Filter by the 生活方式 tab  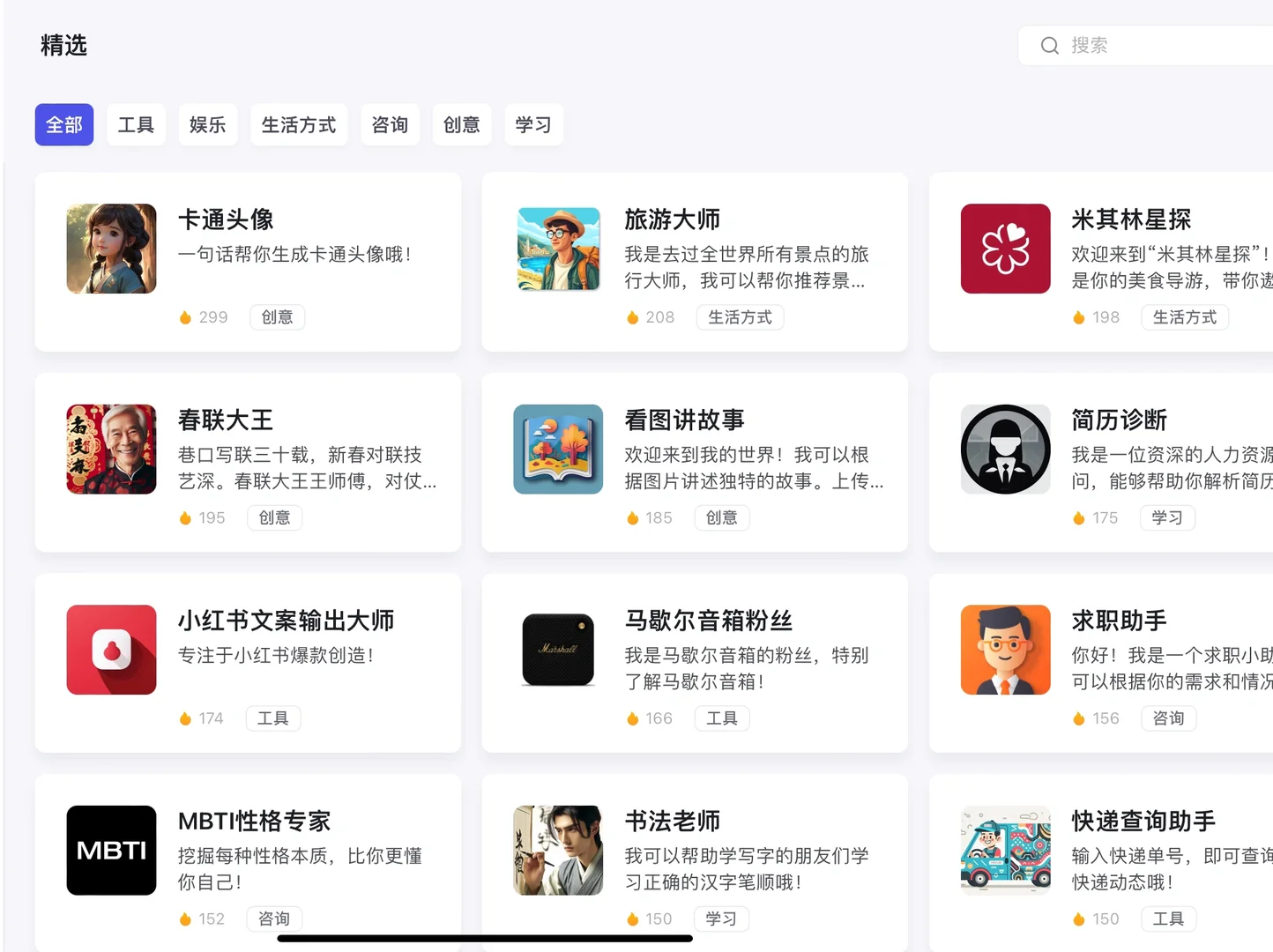click(x=299, y=124)
